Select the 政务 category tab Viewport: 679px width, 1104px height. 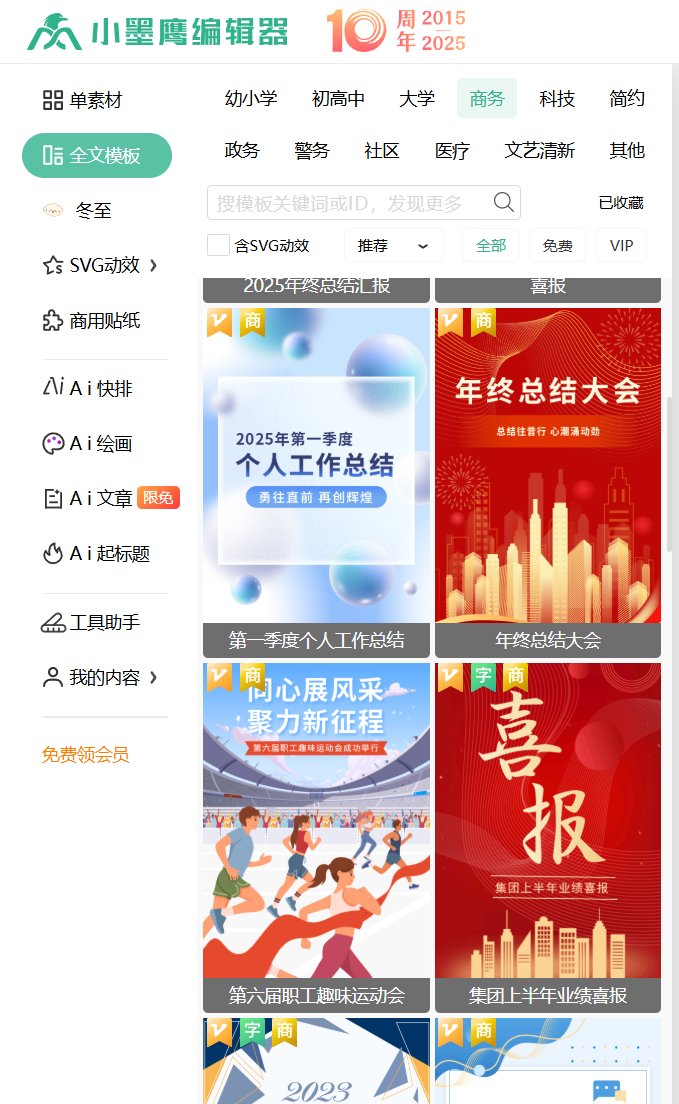242,151
